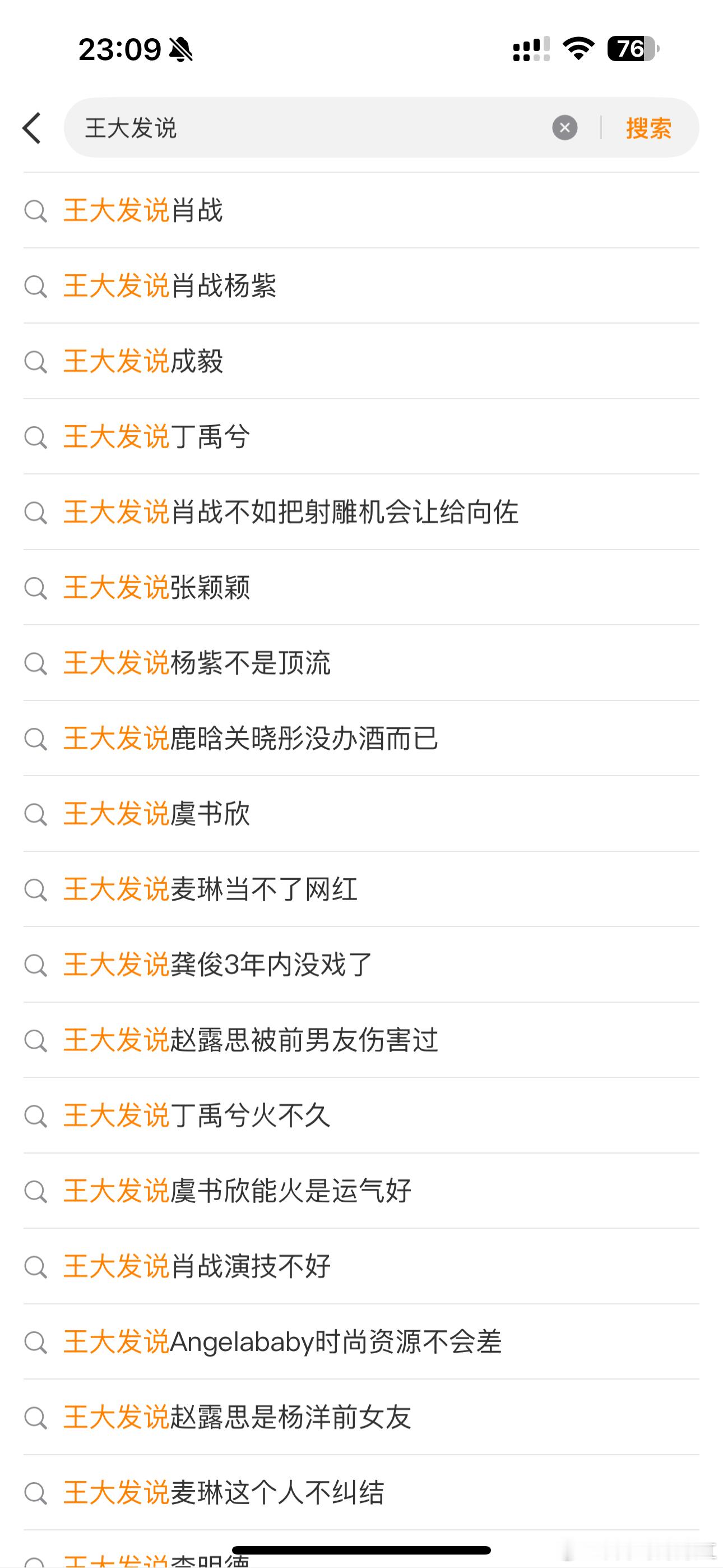Tap suggestion 王大发说虞书欣

pos(361,814)
